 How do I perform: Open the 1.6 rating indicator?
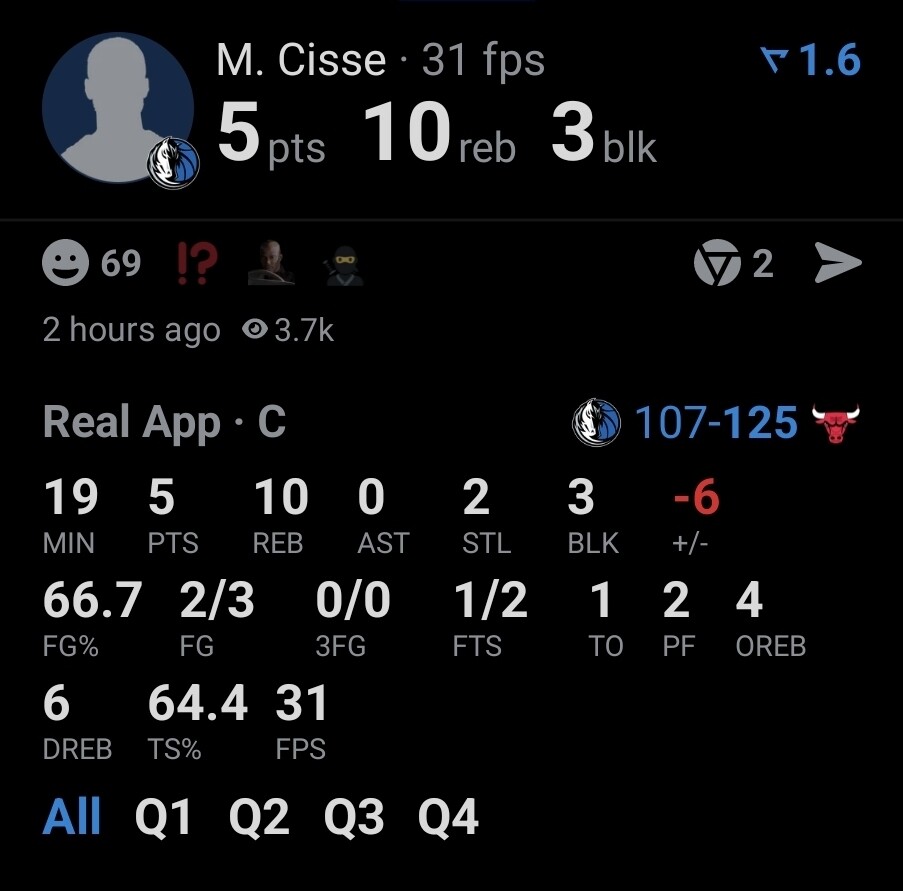tap(810, 62)
